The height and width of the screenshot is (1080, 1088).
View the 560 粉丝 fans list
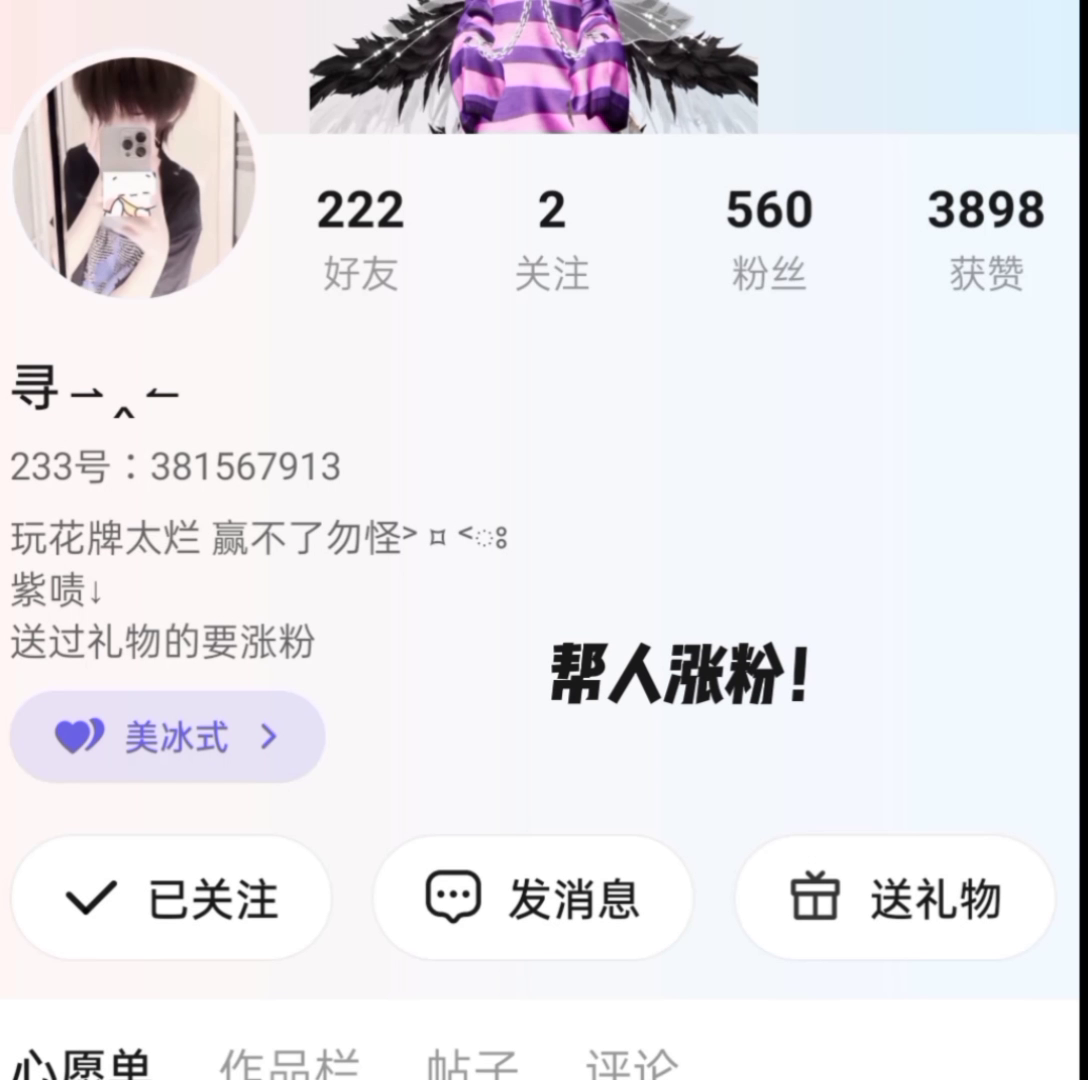(768, 238)
